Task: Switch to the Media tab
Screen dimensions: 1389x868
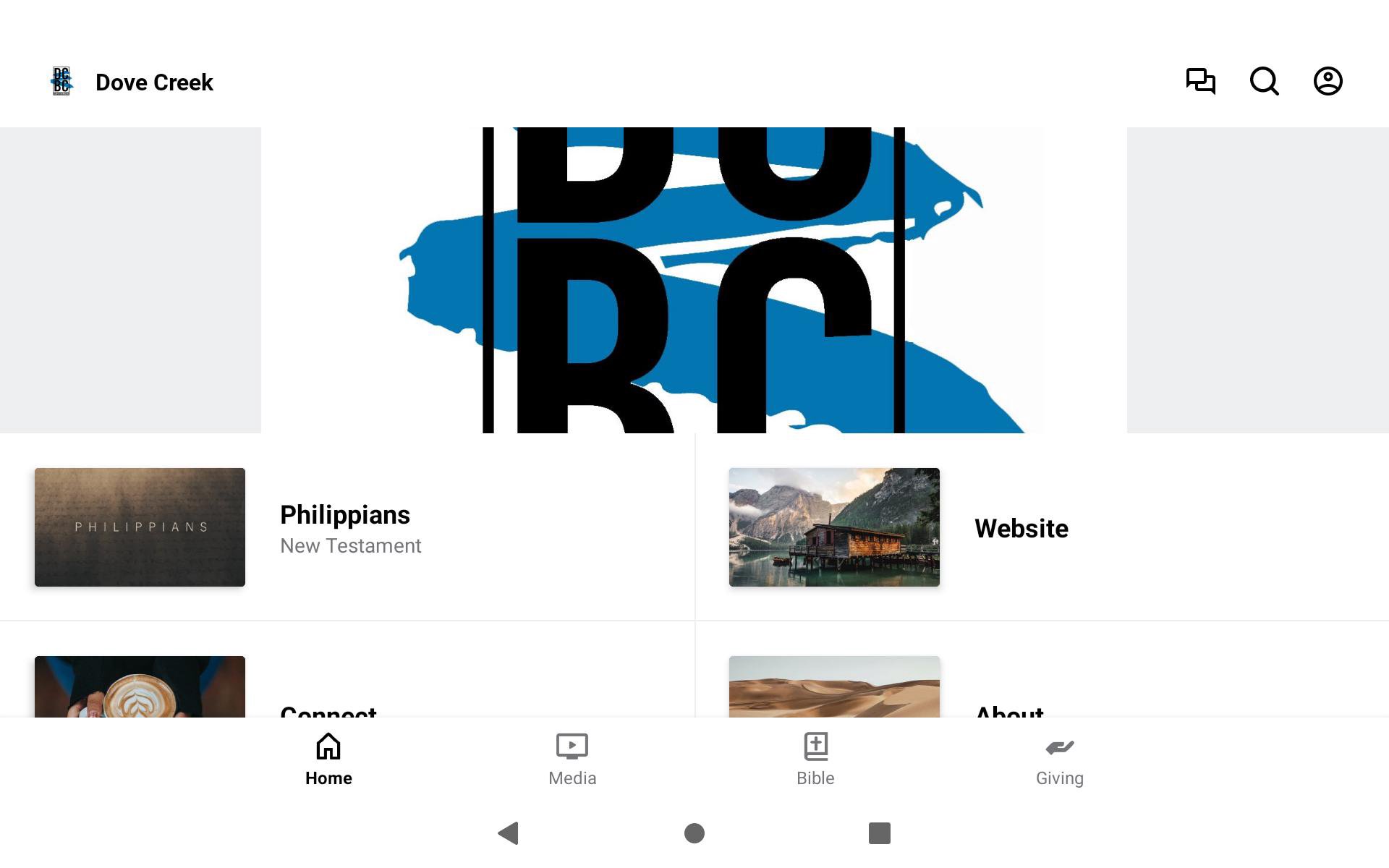Action: point(572,759)
